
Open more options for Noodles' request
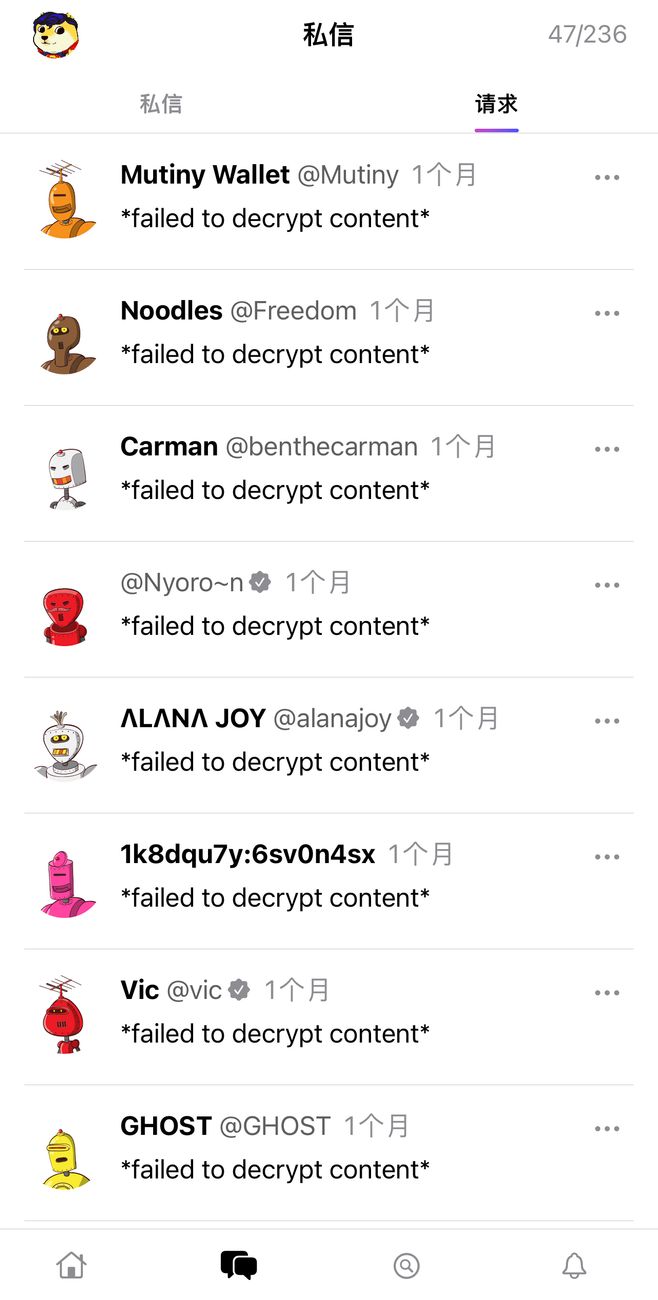click(607, 313)
